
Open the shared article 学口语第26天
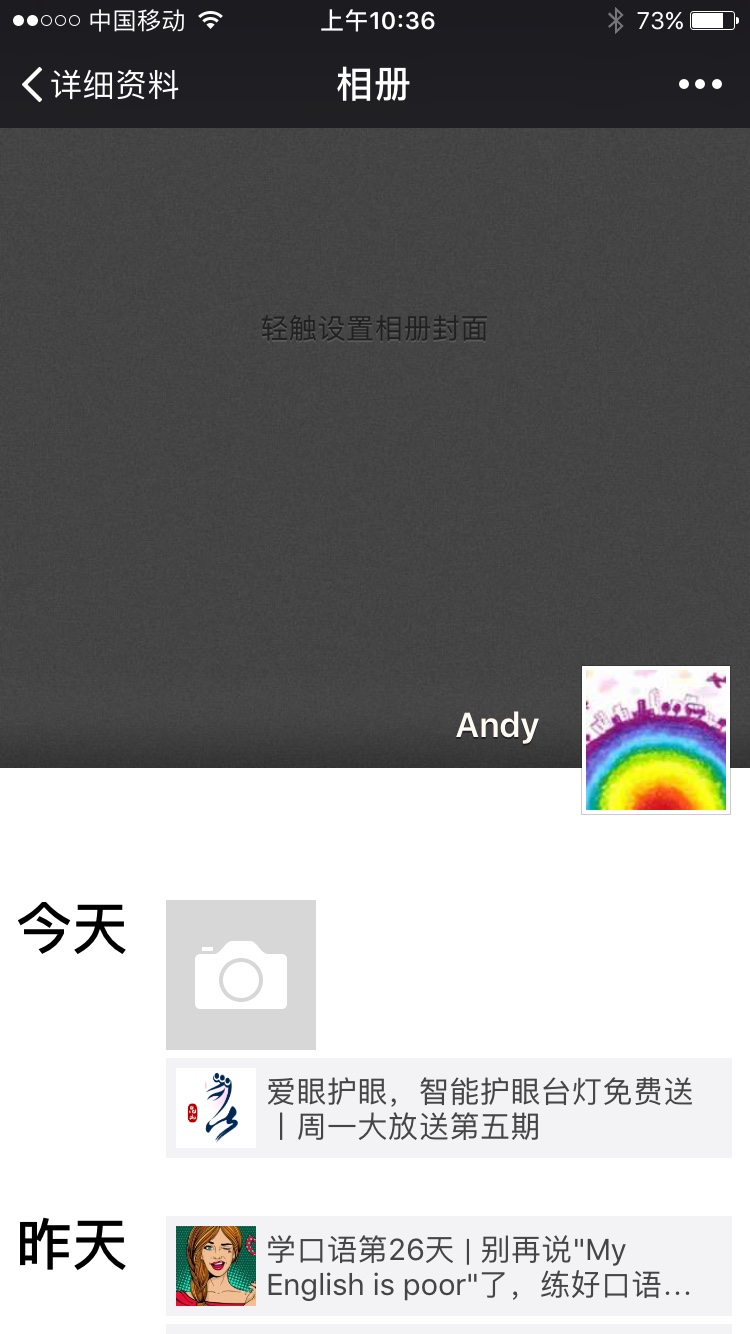coord(449,1266)
